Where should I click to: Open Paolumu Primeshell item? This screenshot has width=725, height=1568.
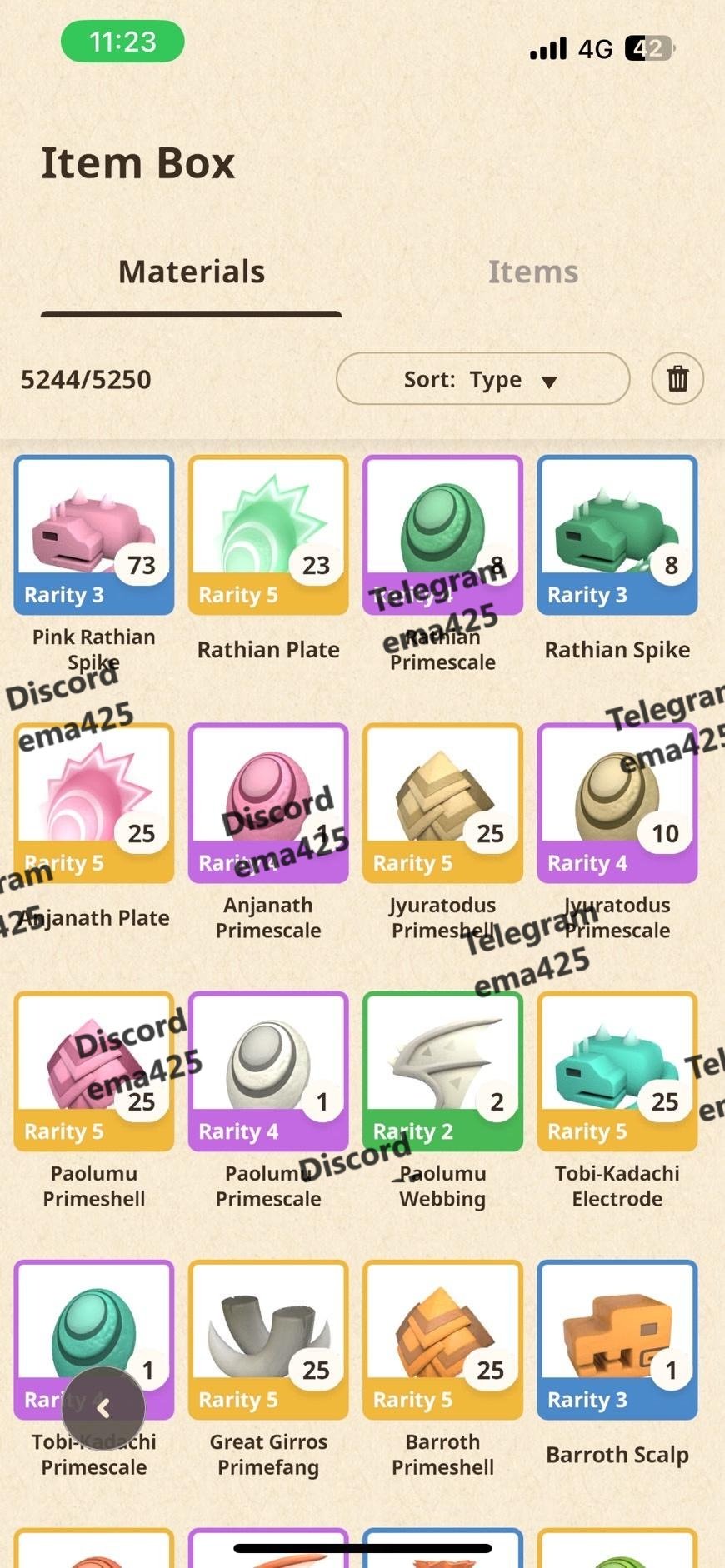coord(94,1071)
